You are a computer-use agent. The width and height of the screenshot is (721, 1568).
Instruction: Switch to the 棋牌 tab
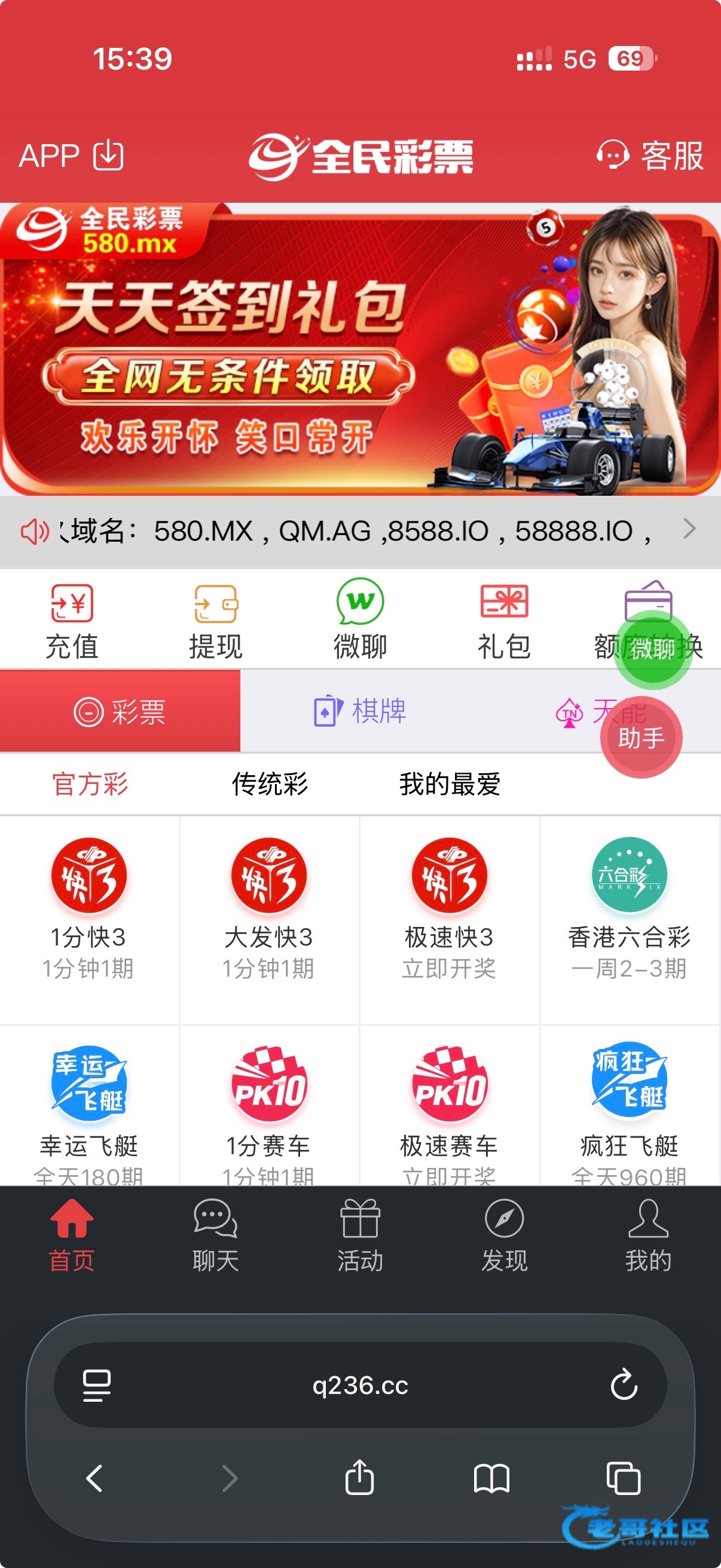pyautogui.click(x=360, y=711)
